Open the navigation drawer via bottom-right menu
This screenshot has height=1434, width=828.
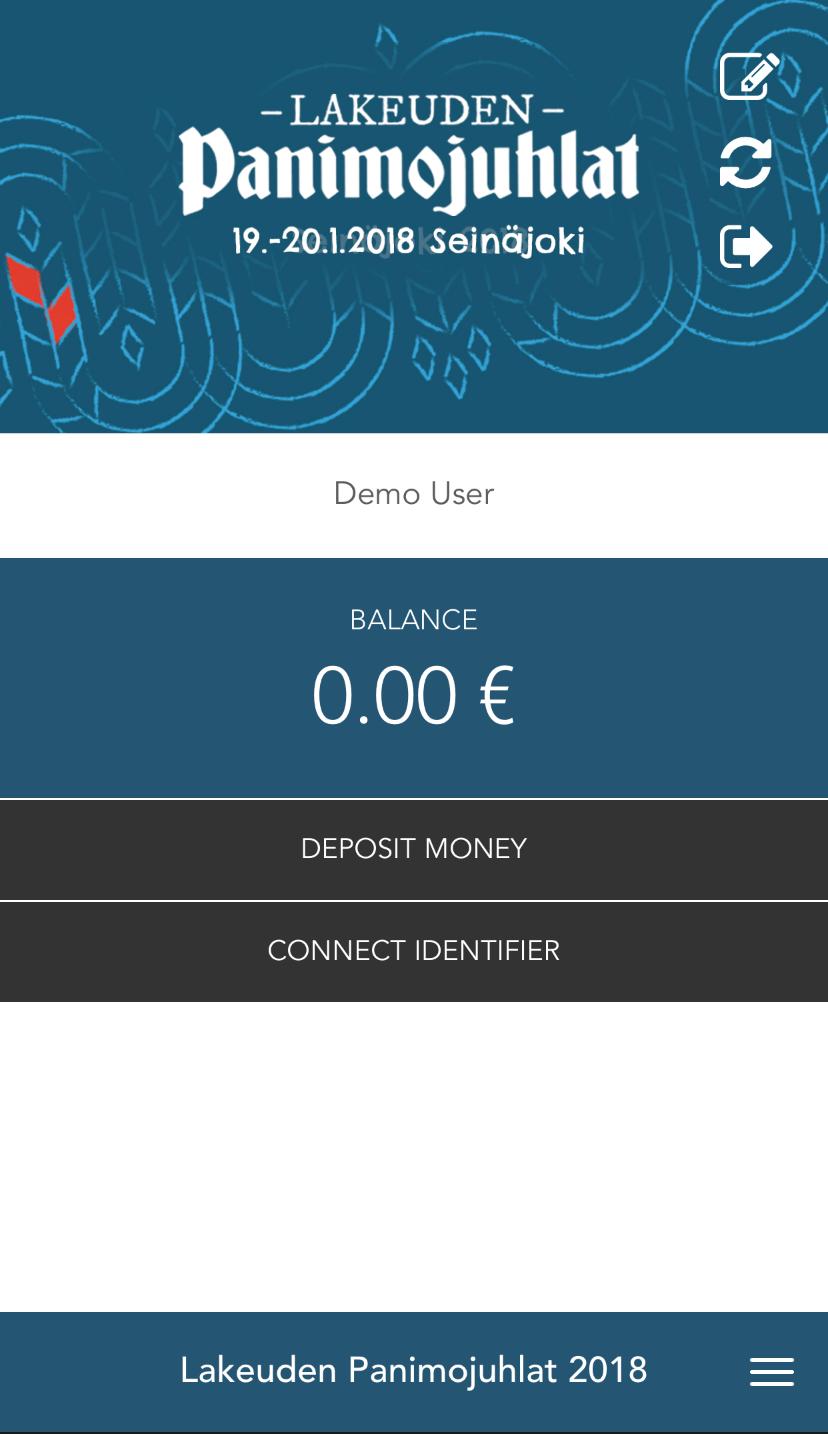[x=771, y=1371]
